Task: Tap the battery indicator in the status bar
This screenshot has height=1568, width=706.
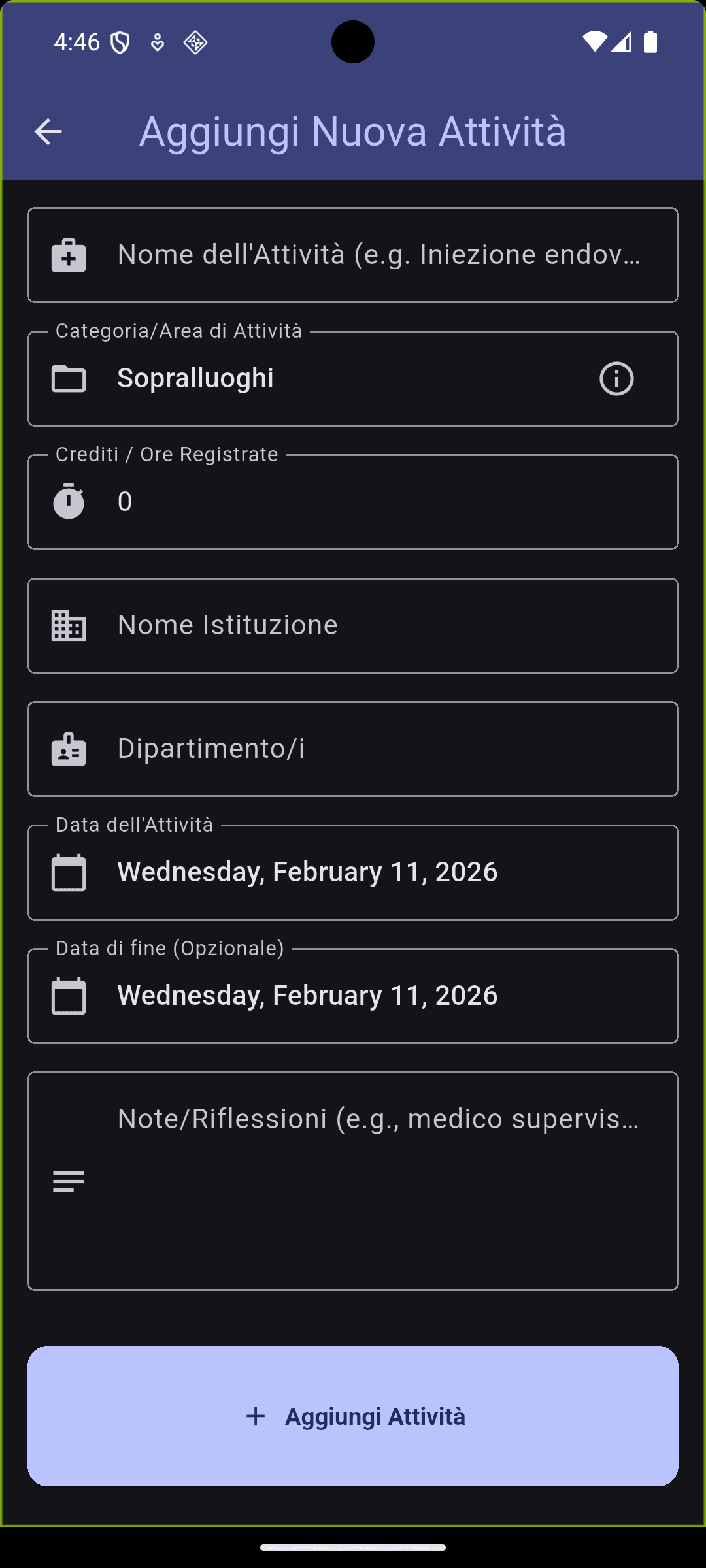Action: (x=651, y=42)
